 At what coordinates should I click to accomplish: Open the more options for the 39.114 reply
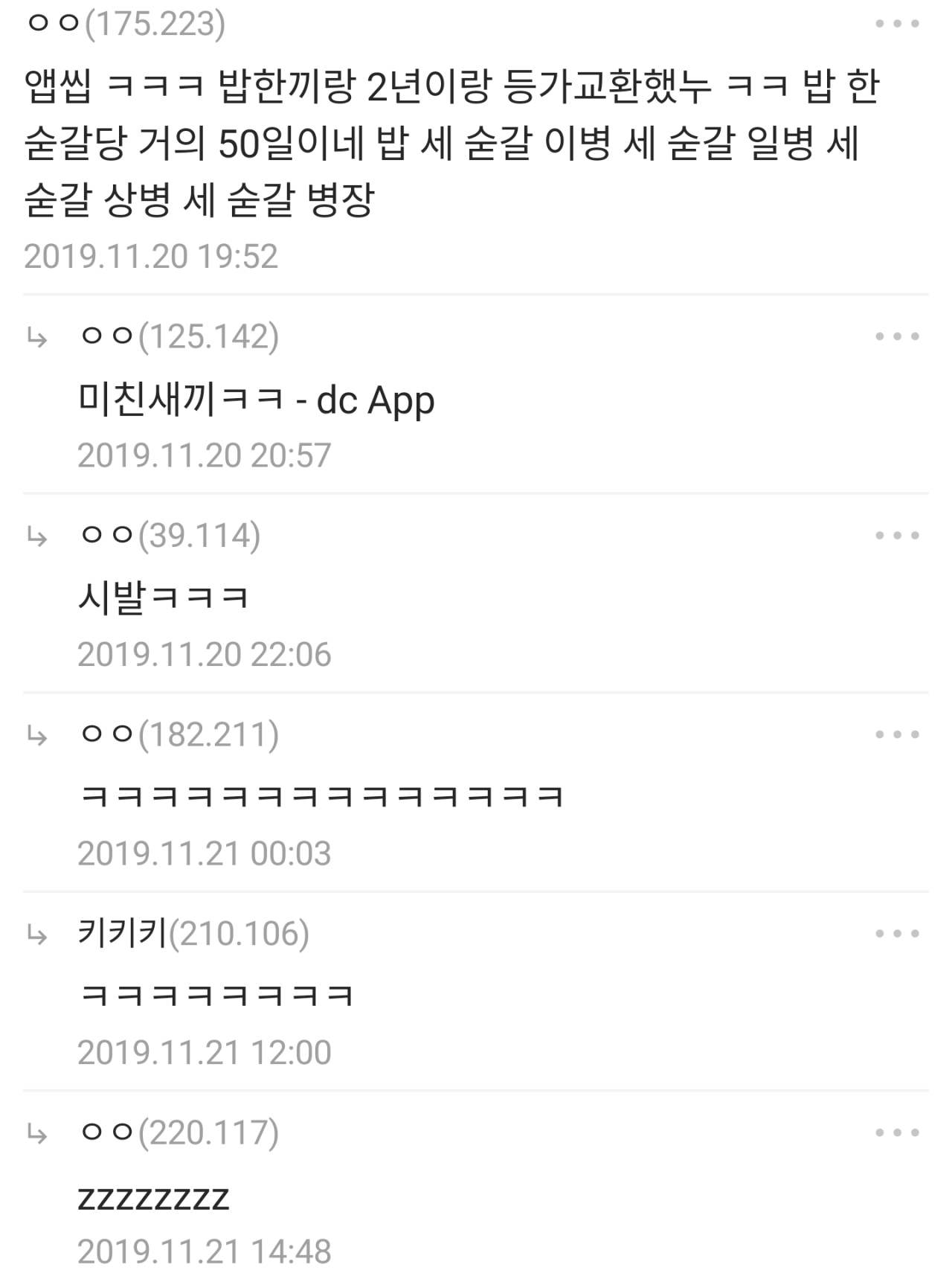(897, 535)
